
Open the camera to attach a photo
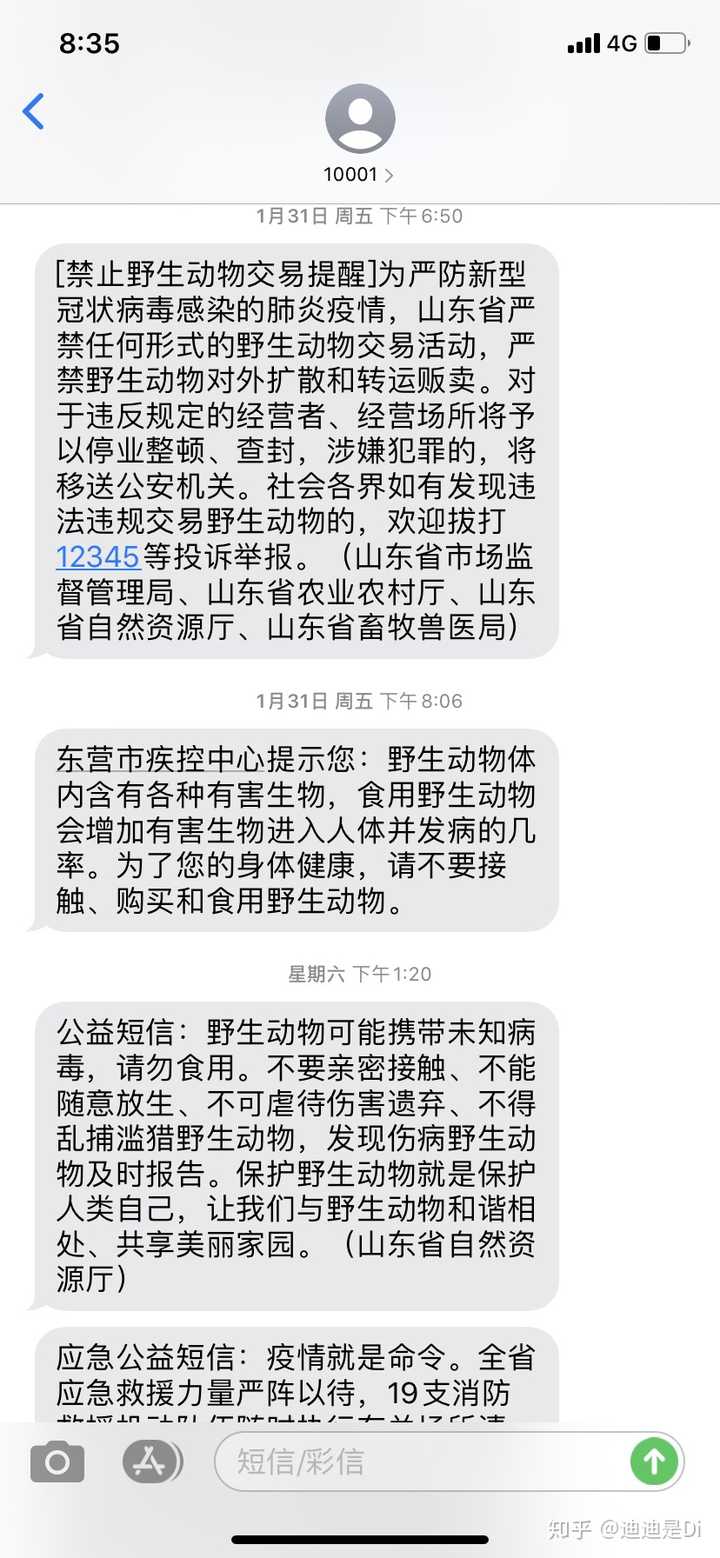tap(57, 1462)
